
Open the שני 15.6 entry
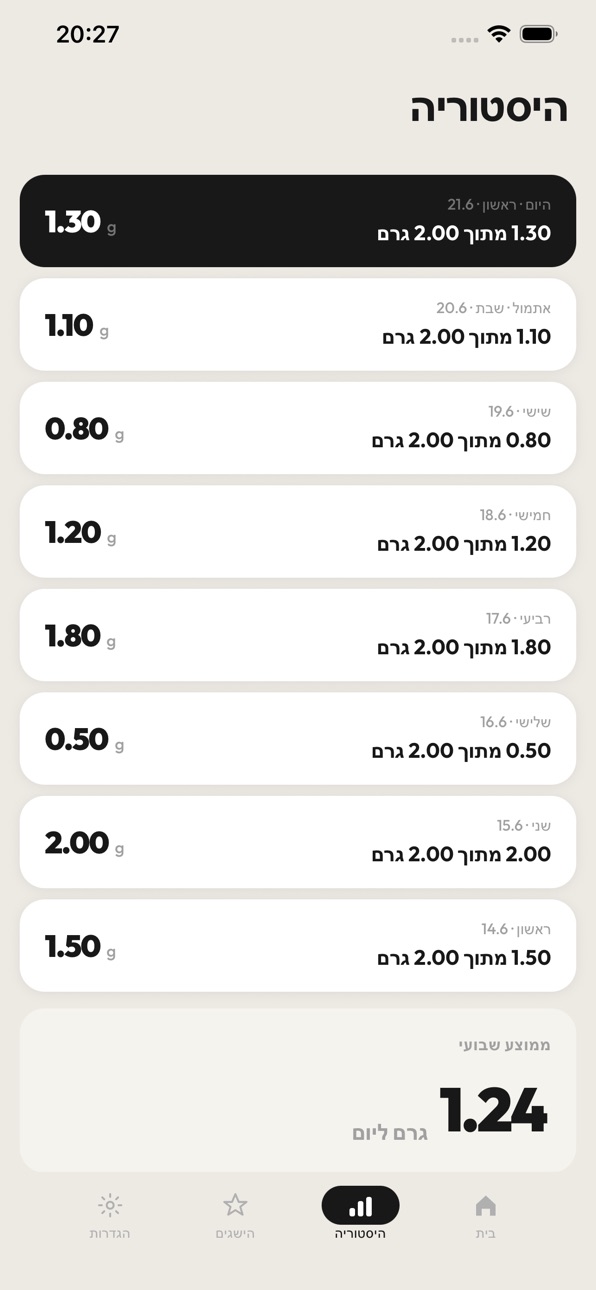pyautogui.click(x=298, y=842)
